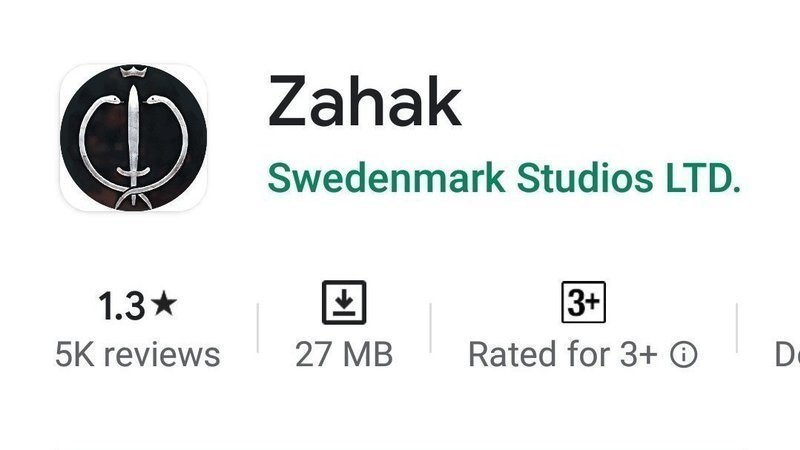Open the Rated for 3+ info icon

683,354
